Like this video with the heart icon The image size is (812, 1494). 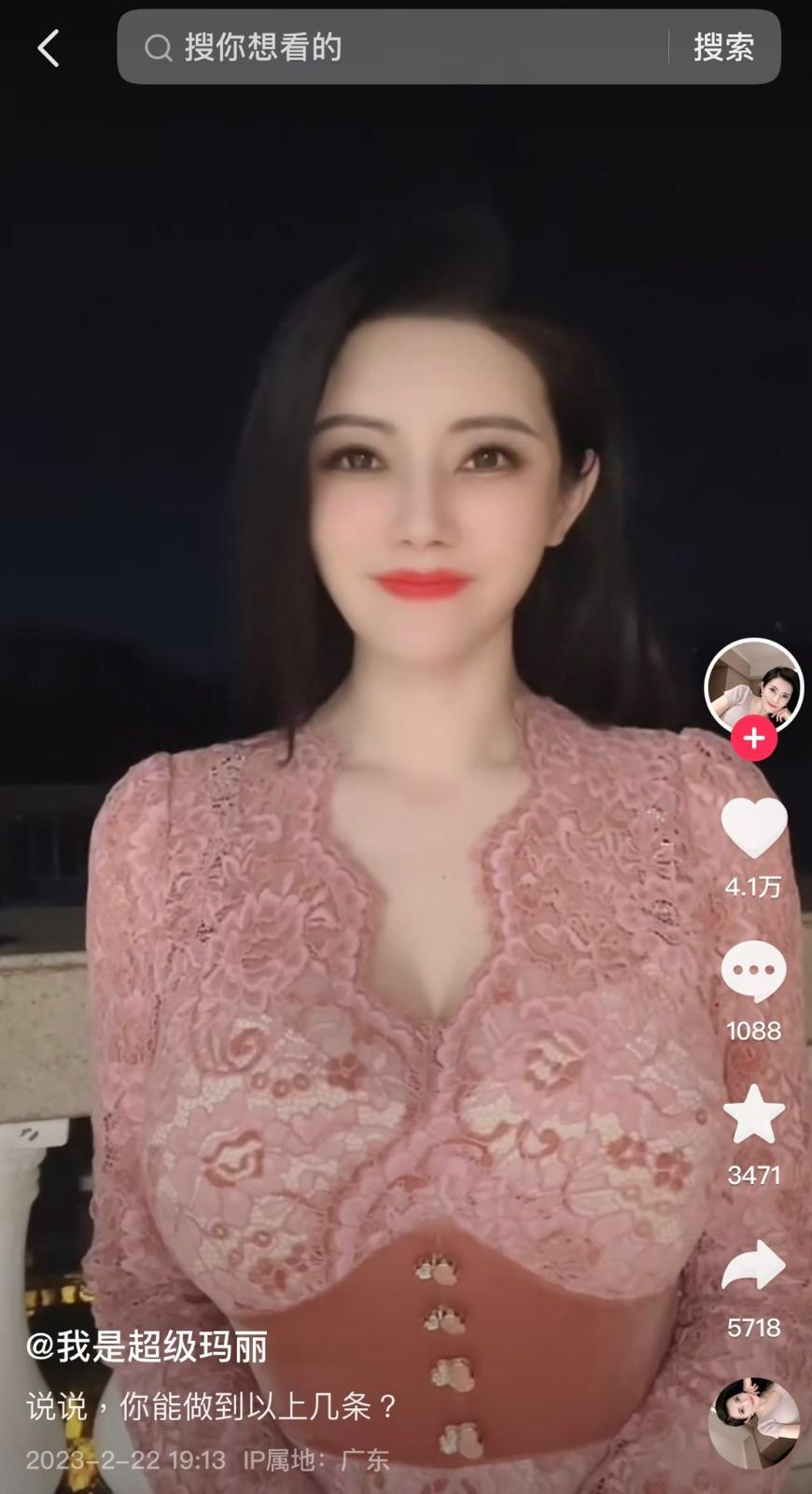coord(753,829)
